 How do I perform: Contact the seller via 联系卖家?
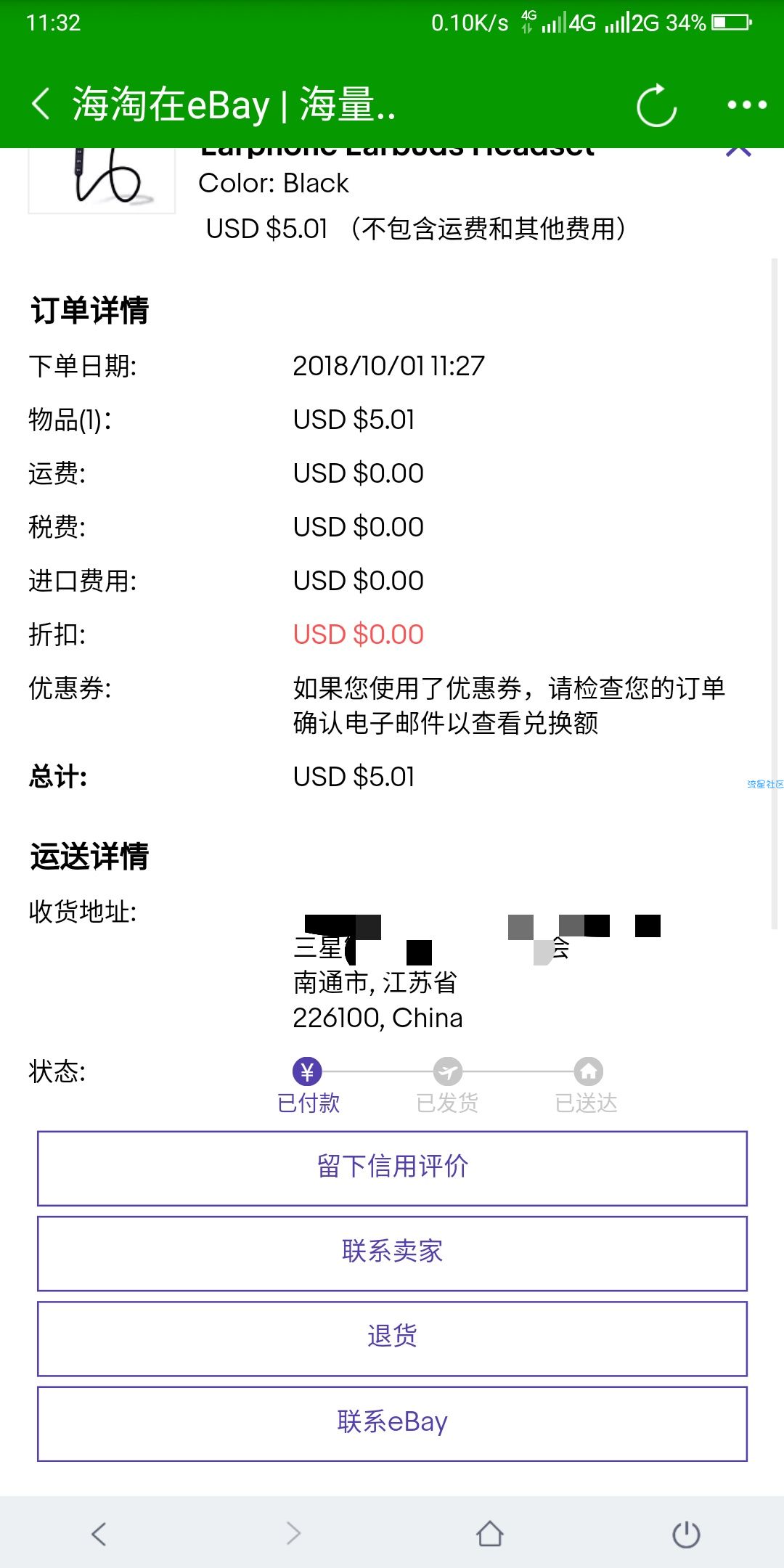392,1253
